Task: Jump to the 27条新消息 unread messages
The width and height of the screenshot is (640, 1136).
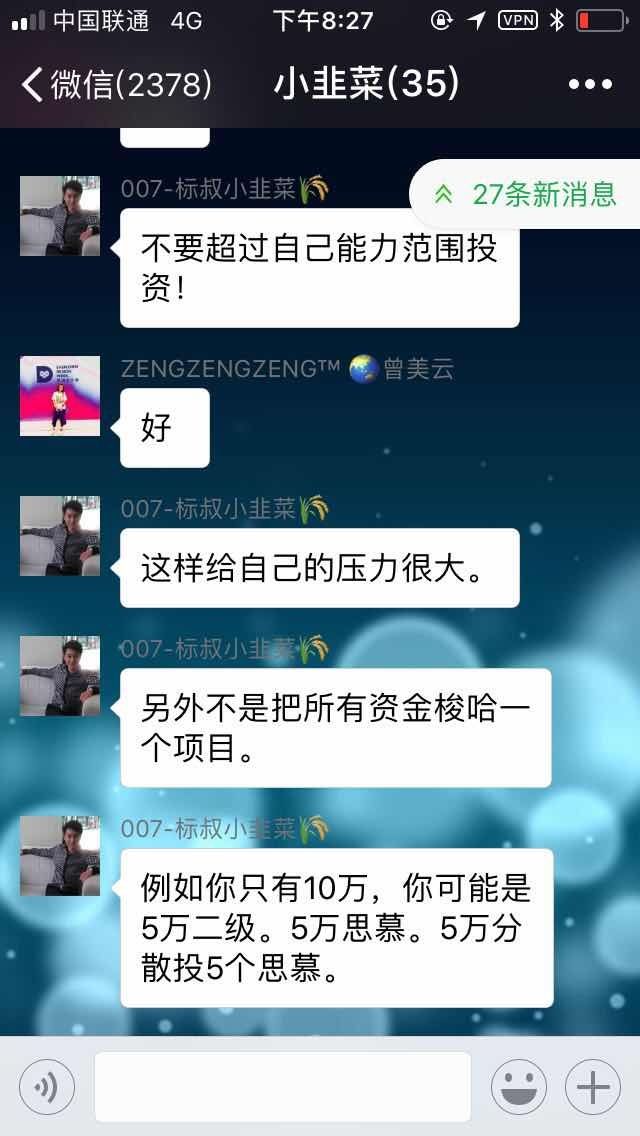Action: (x=526, y=194)
